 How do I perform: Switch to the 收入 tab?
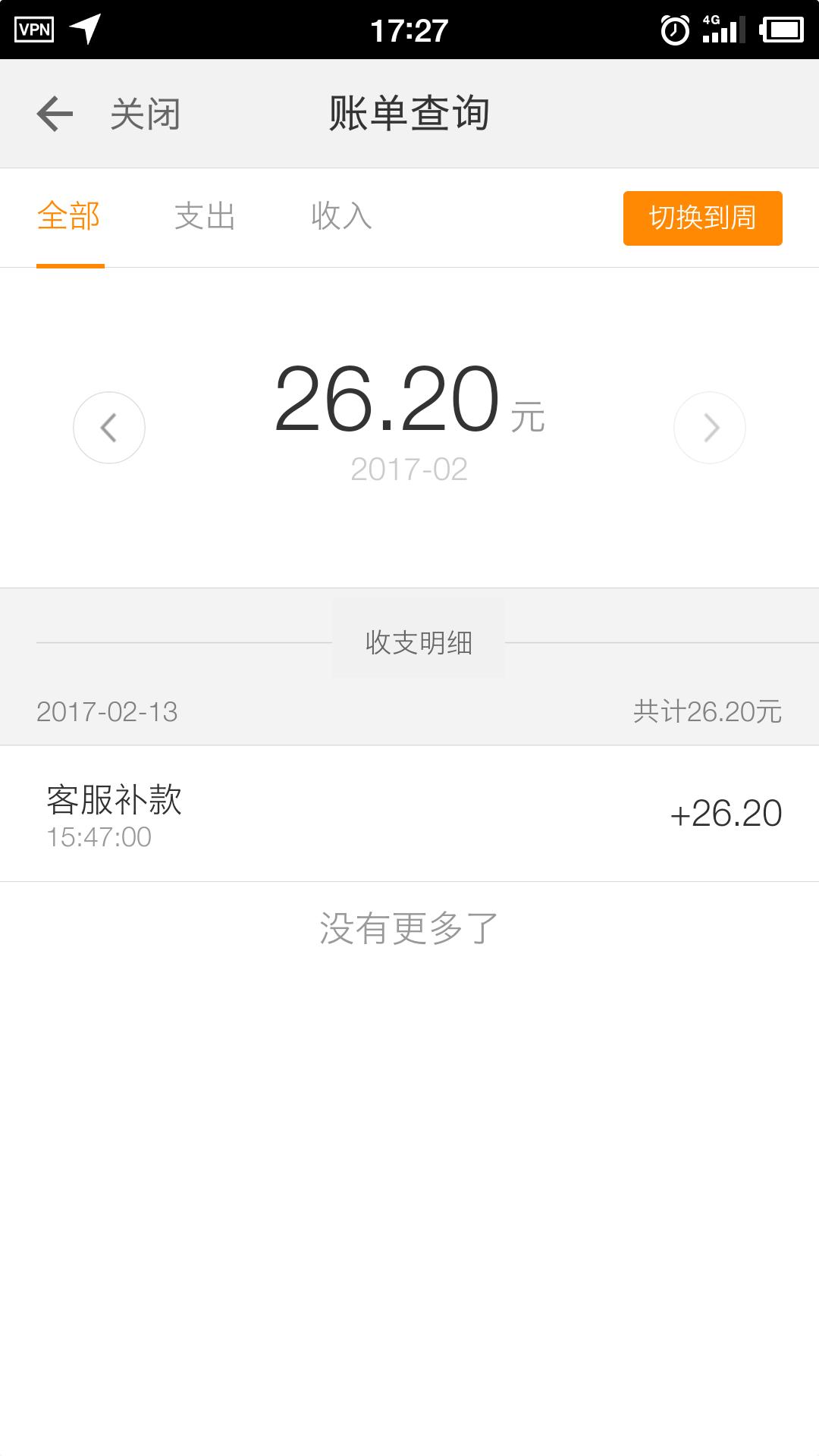pos(341,217)
